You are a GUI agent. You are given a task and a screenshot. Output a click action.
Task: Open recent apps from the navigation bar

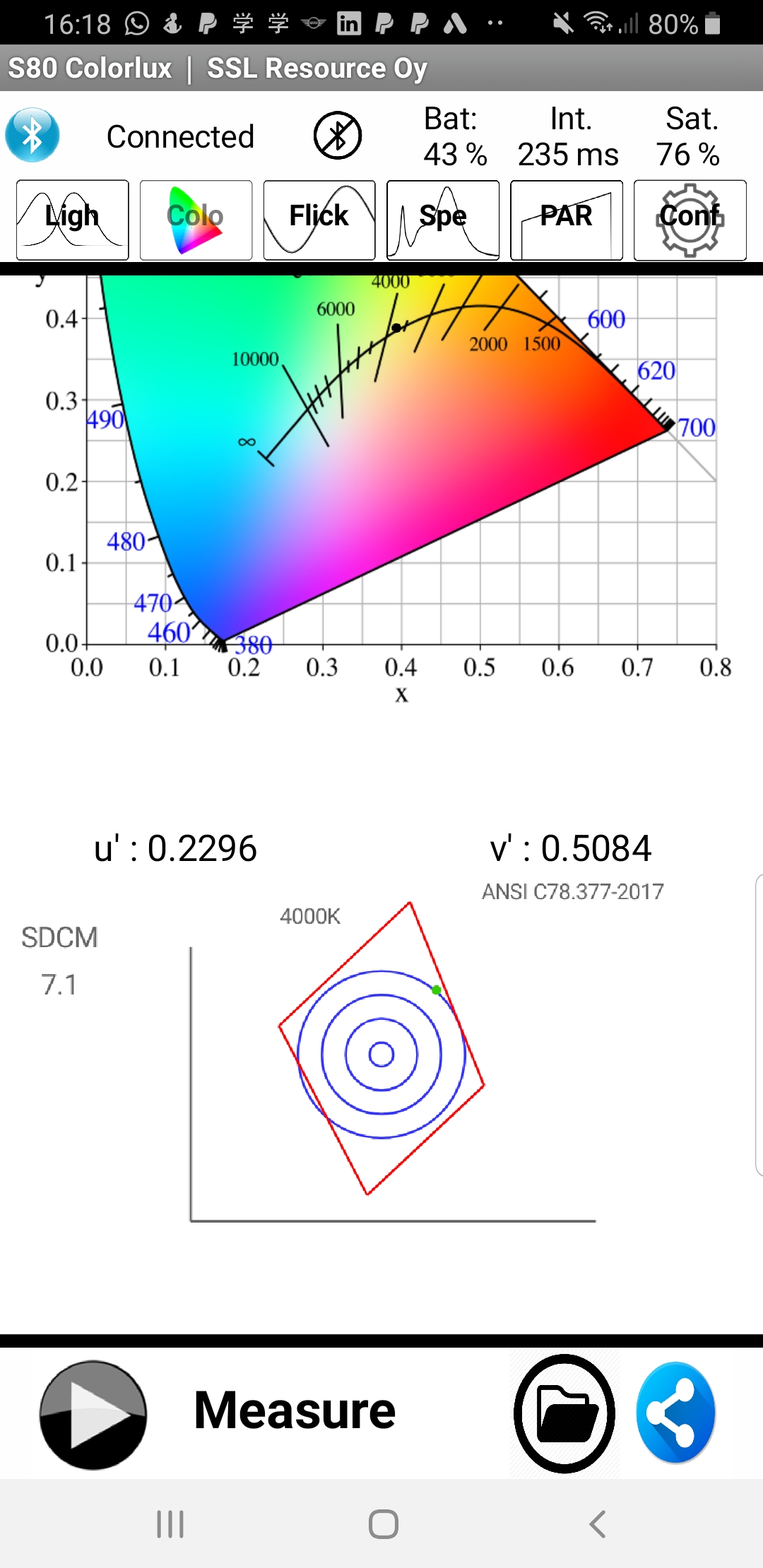(170, 1524)
